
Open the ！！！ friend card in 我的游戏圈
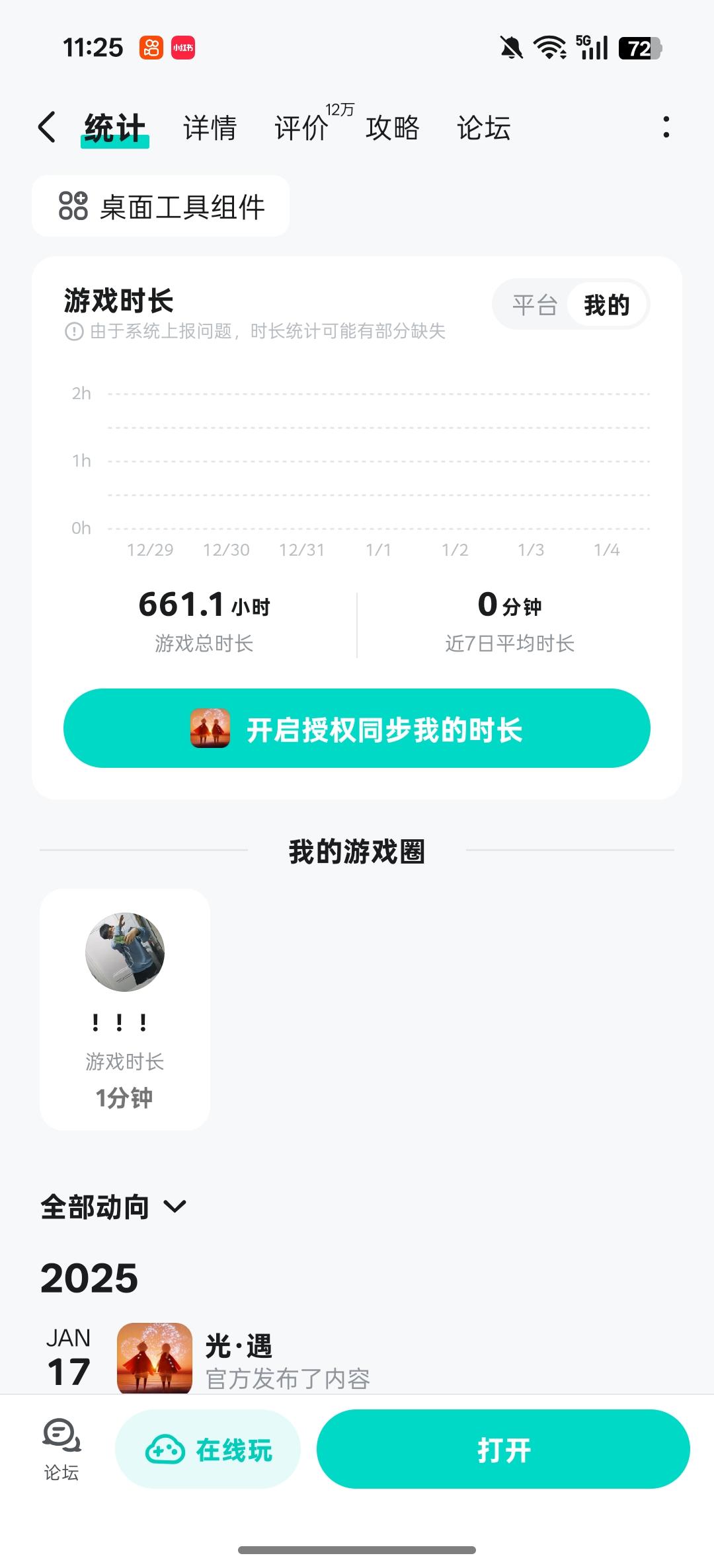tap(125, 1008)
